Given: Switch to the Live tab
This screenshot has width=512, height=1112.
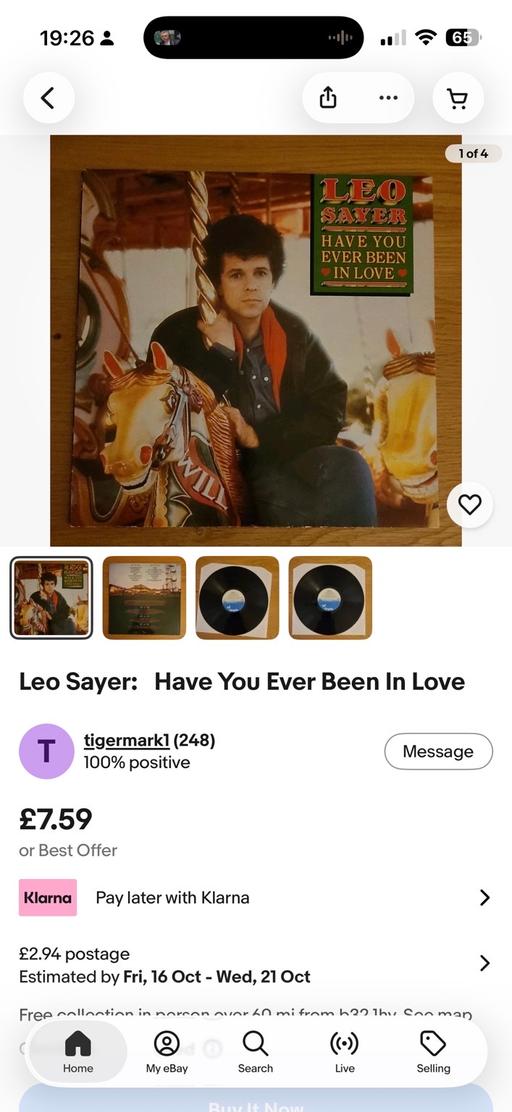Looking at the screenshot, I should coord(344,1051).
